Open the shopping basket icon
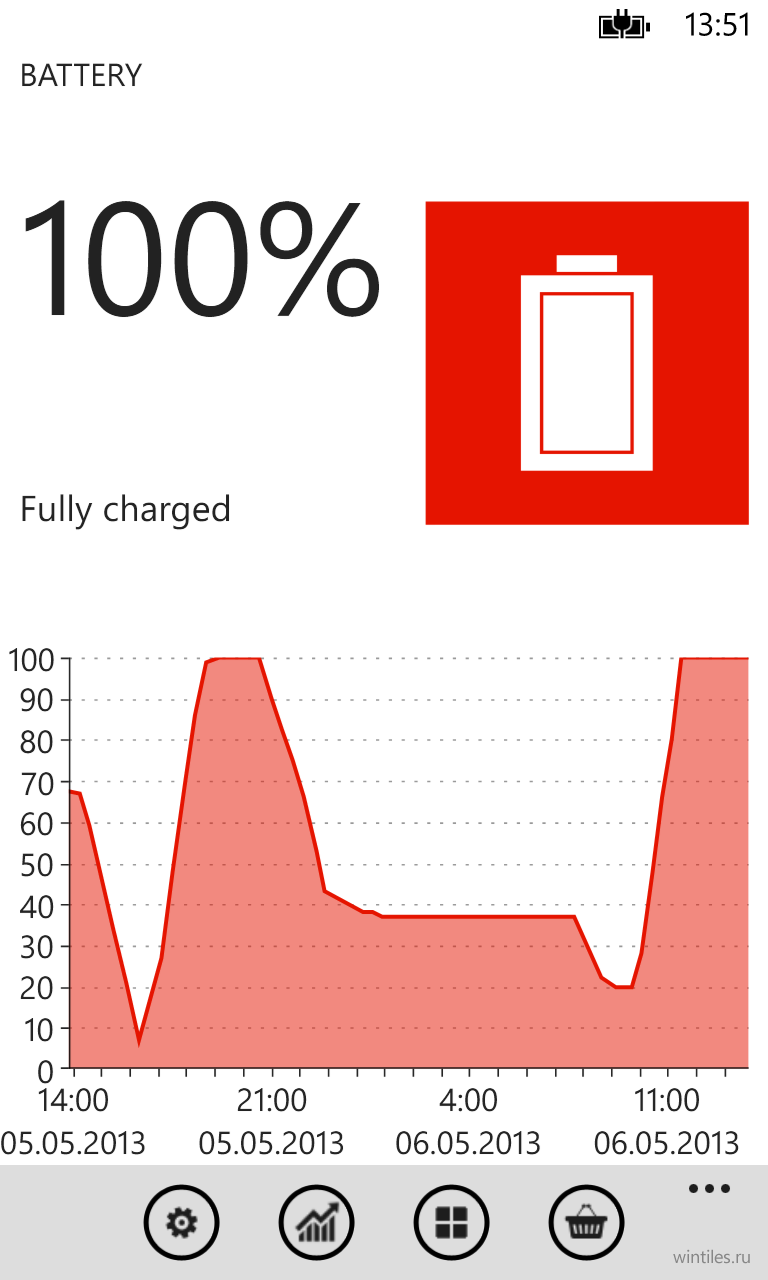Viewport: 768px width, 1280px height. [586, 1222]
